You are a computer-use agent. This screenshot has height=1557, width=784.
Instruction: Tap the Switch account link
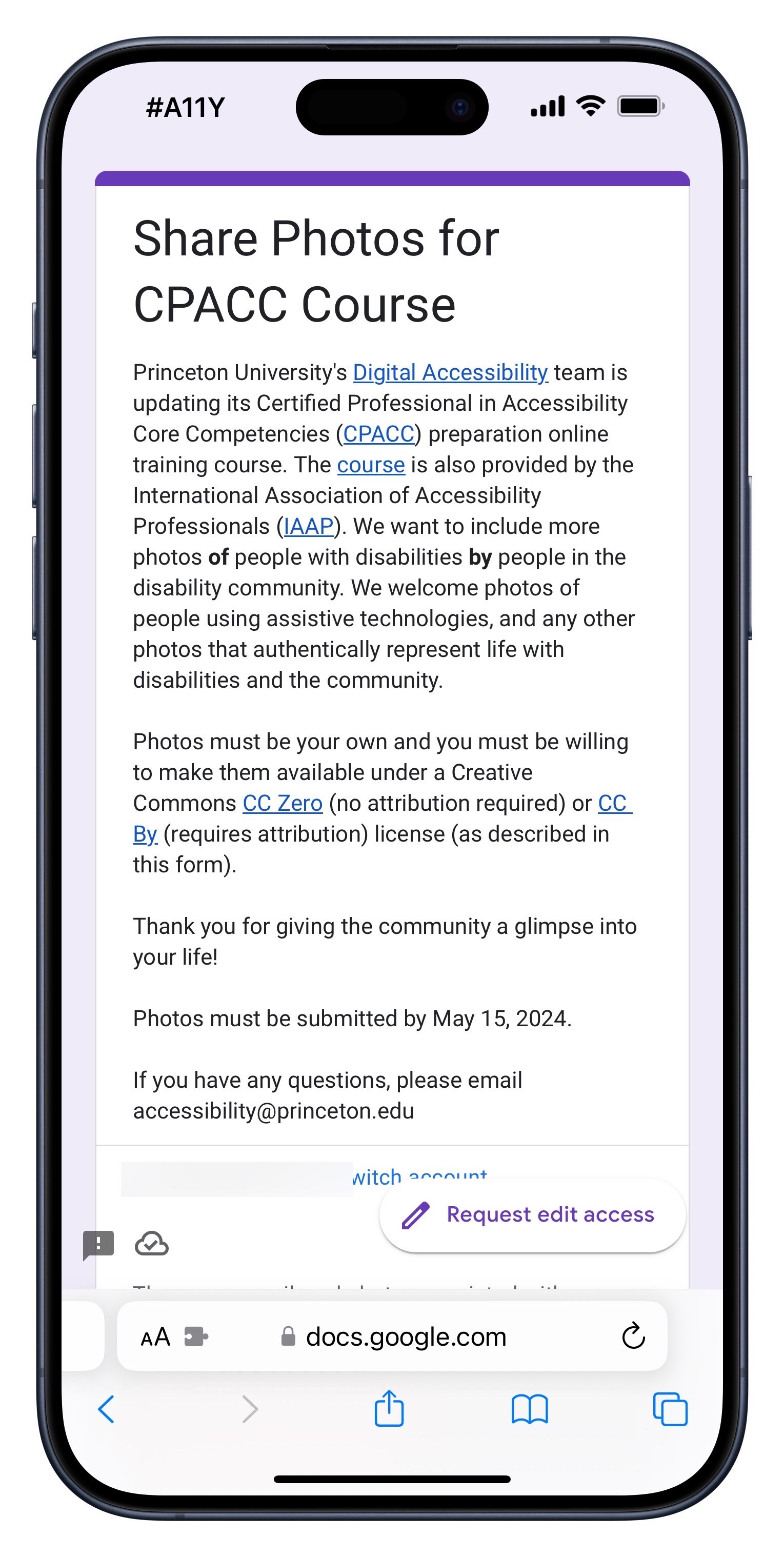point(419,1174)
